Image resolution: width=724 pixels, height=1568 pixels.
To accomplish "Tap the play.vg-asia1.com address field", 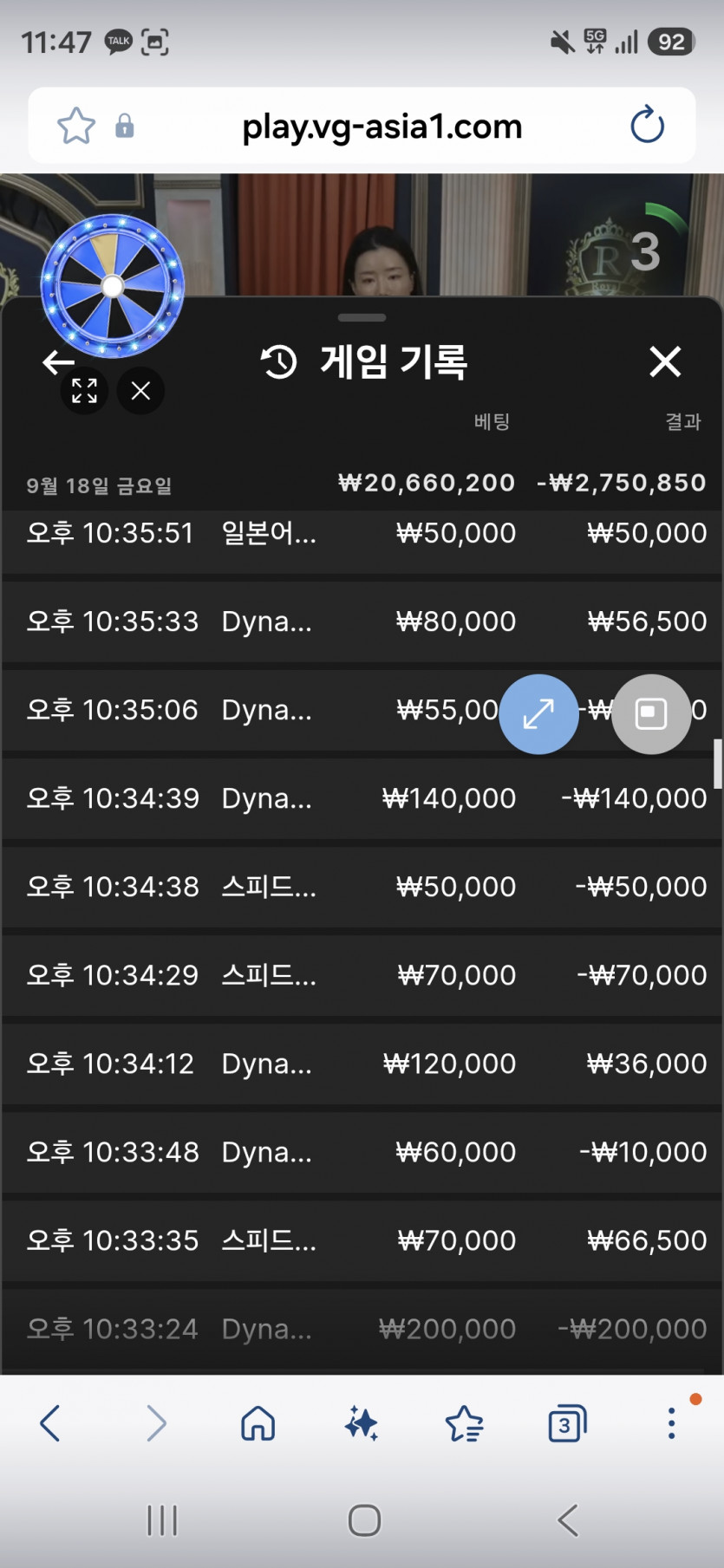I will 382,127.
